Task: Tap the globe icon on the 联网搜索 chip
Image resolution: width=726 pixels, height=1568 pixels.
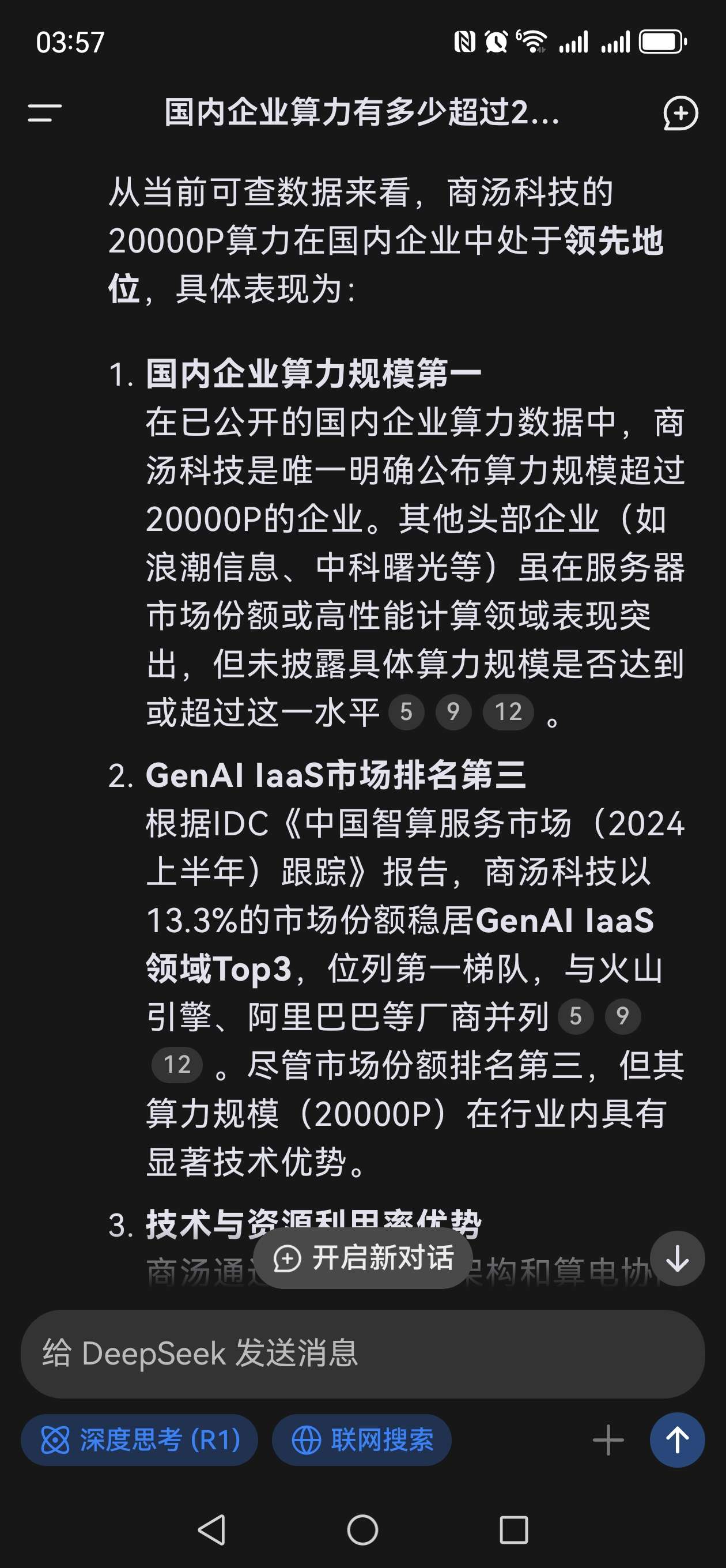Action: (x=307, y=1439)
